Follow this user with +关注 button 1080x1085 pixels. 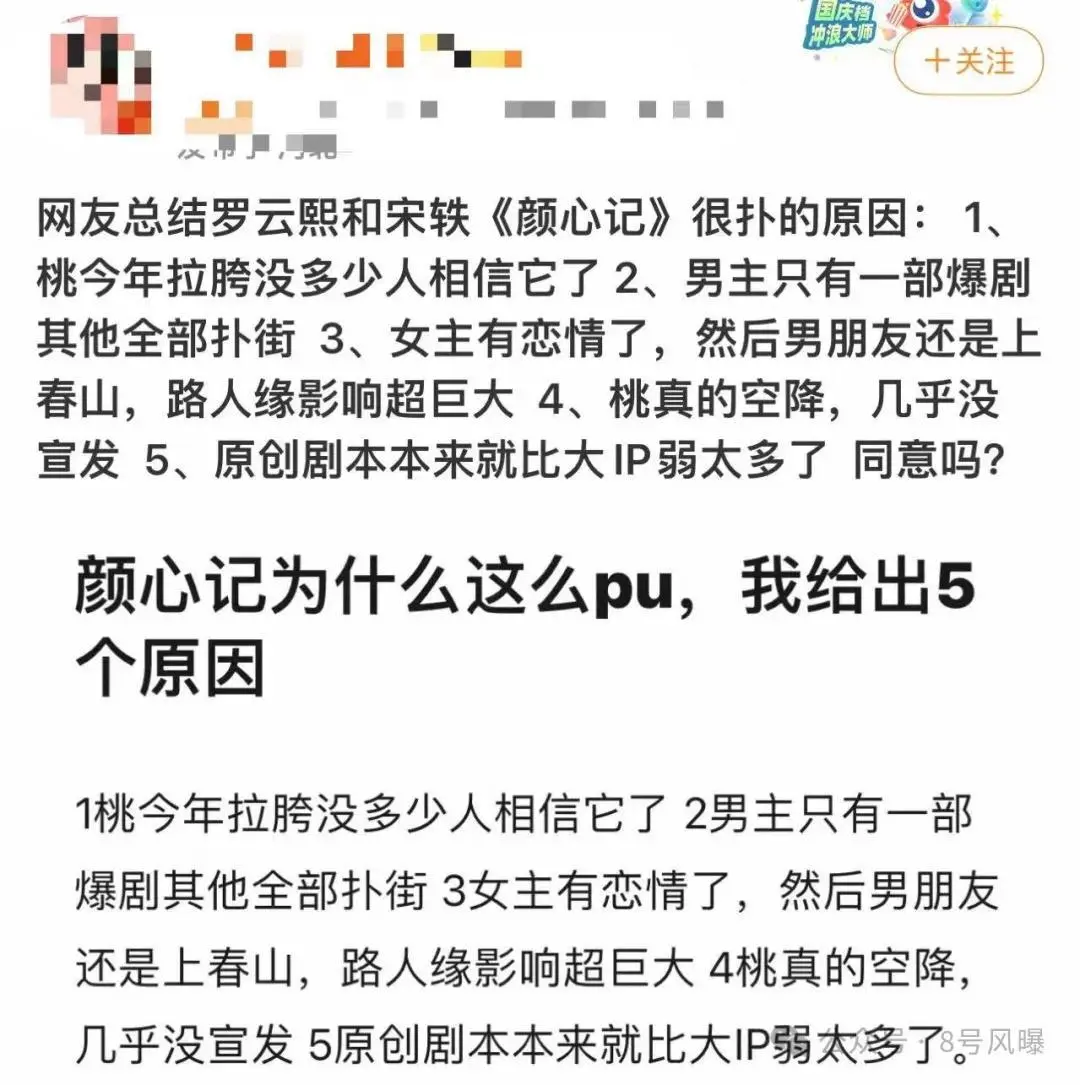click(968, 62)
